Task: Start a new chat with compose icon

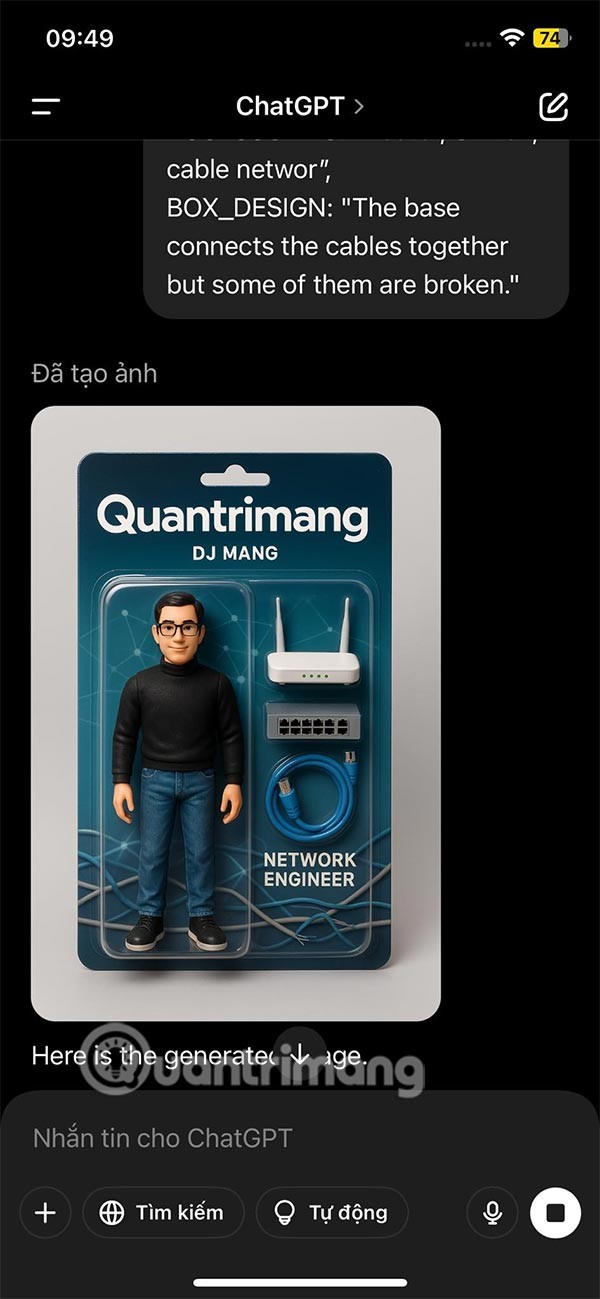Action: pyautogui.click(x=553, y=106)
